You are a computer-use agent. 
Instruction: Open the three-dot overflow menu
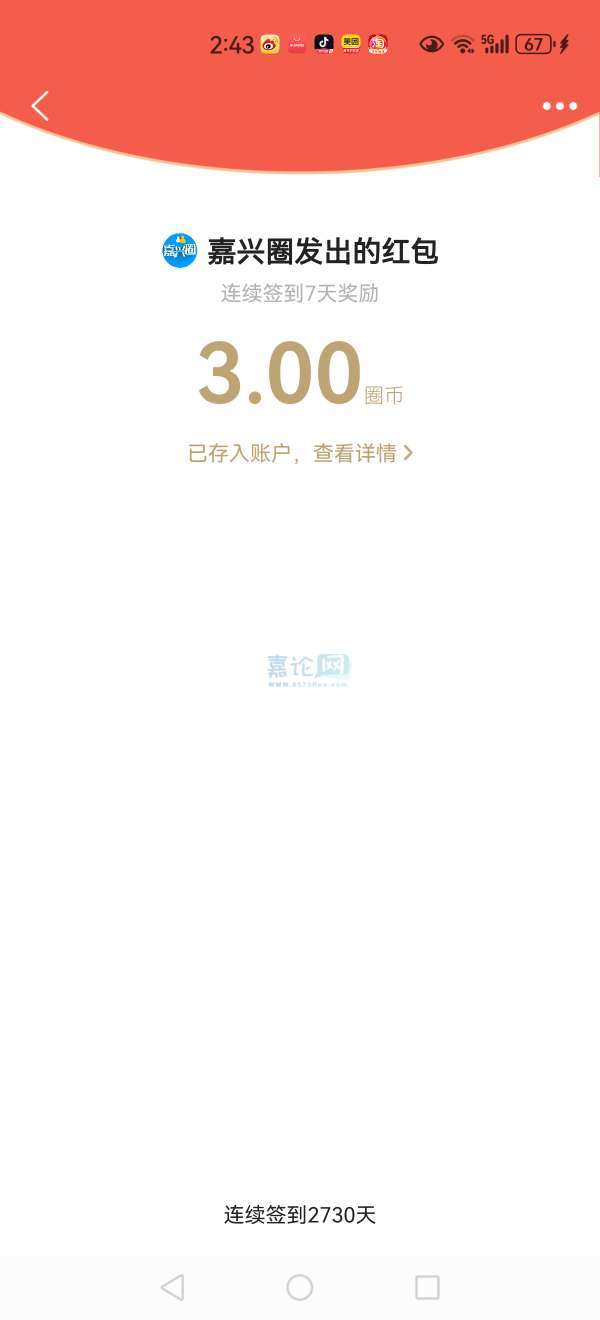tap(559, 106)
